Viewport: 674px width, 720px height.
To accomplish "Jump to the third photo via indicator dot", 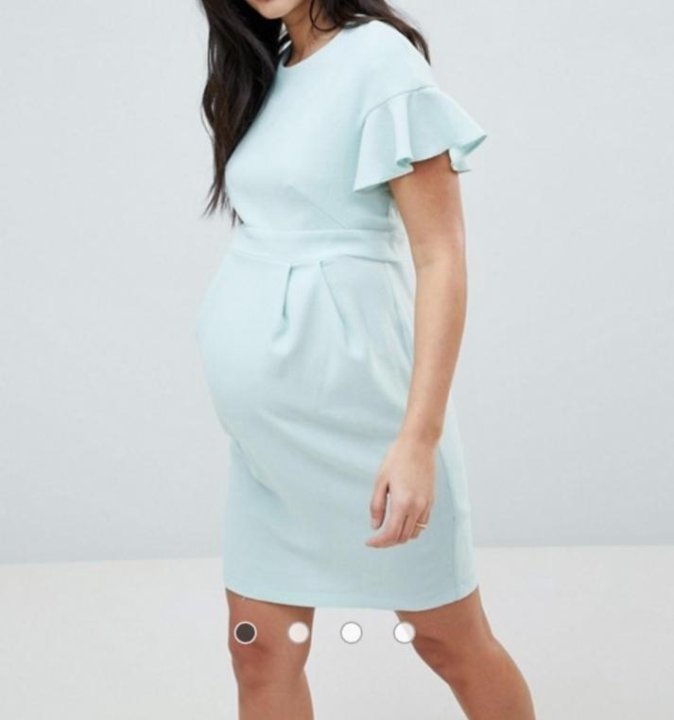I will click(x=351, y=632).
